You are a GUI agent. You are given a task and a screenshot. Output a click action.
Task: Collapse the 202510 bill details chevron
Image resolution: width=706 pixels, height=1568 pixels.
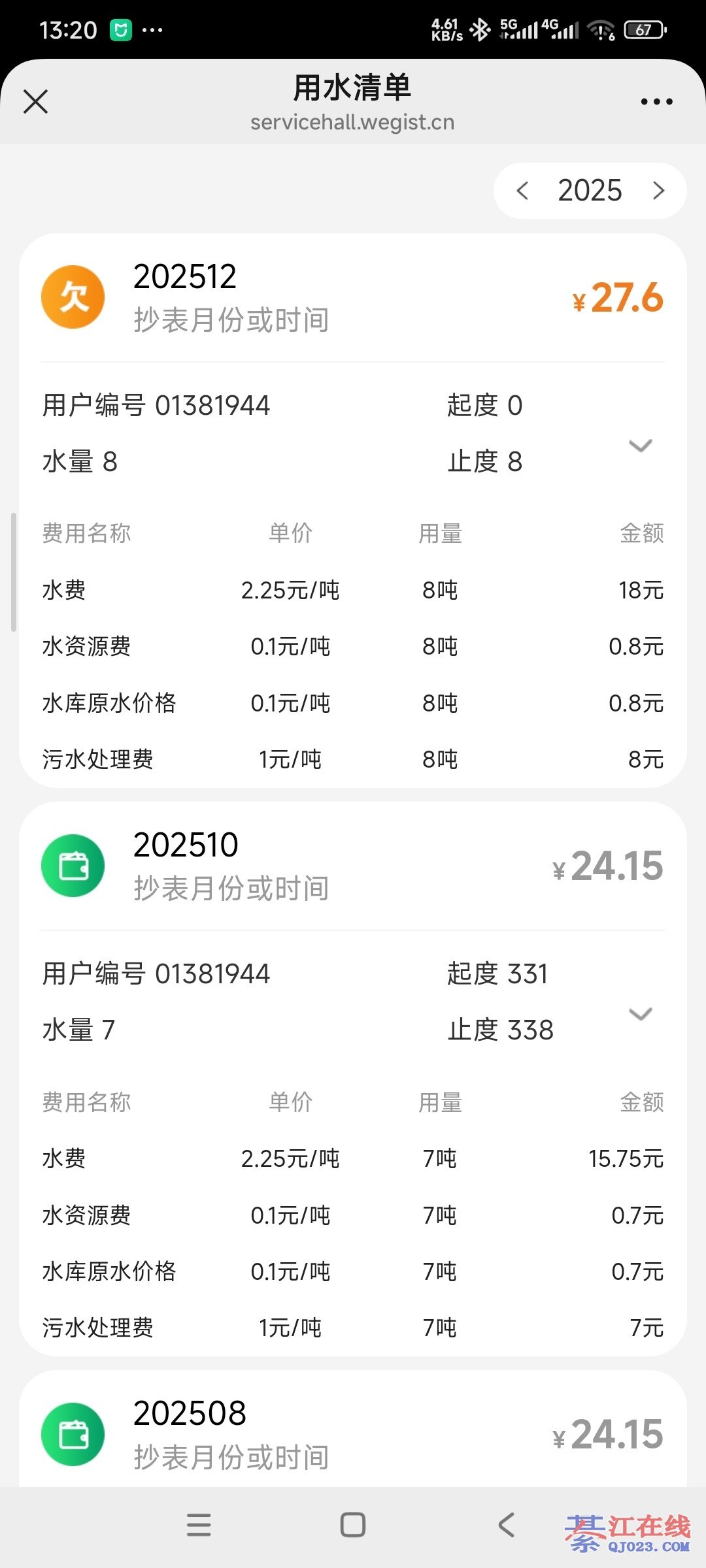coord(640,1014)
